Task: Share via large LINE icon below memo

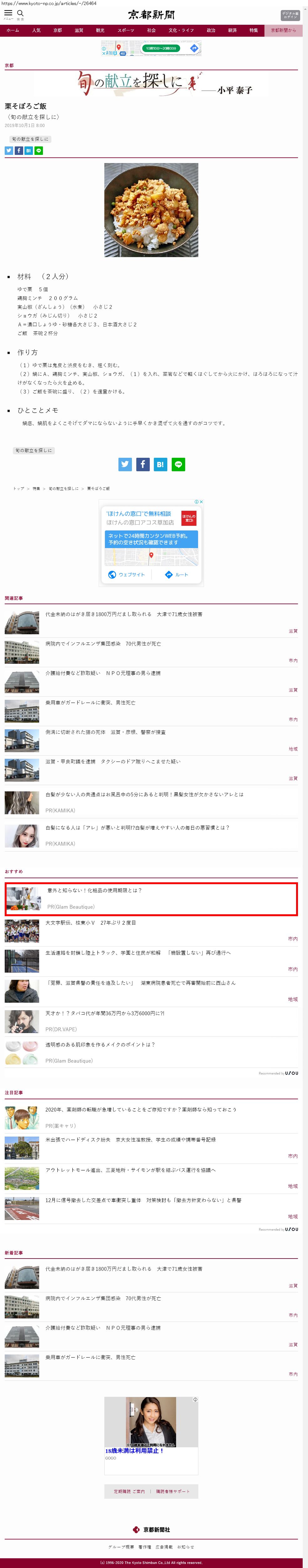Action: (x=178, y=464)
